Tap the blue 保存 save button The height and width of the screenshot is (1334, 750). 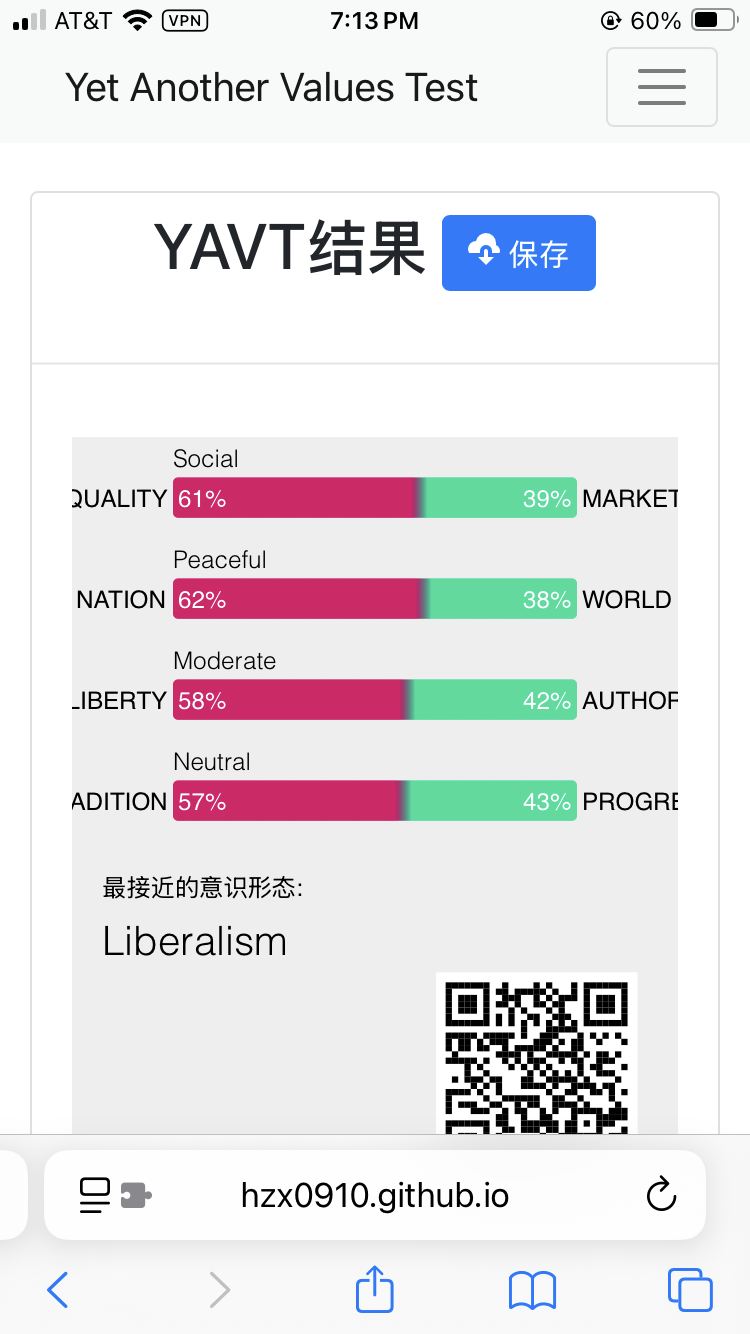[519, 253]
